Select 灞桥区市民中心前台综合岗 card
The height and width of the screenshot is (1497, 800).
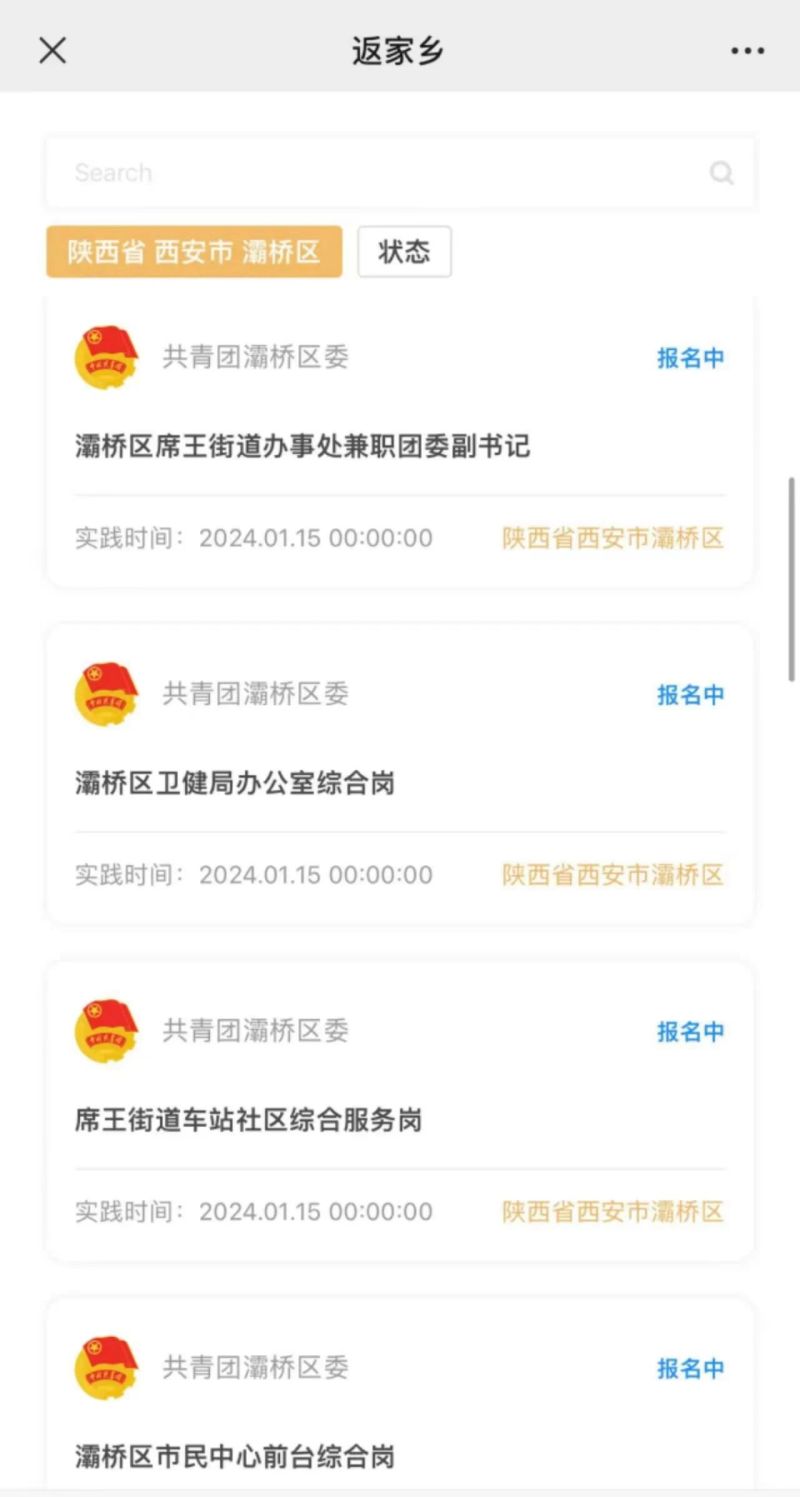(x=235, y=1455)
